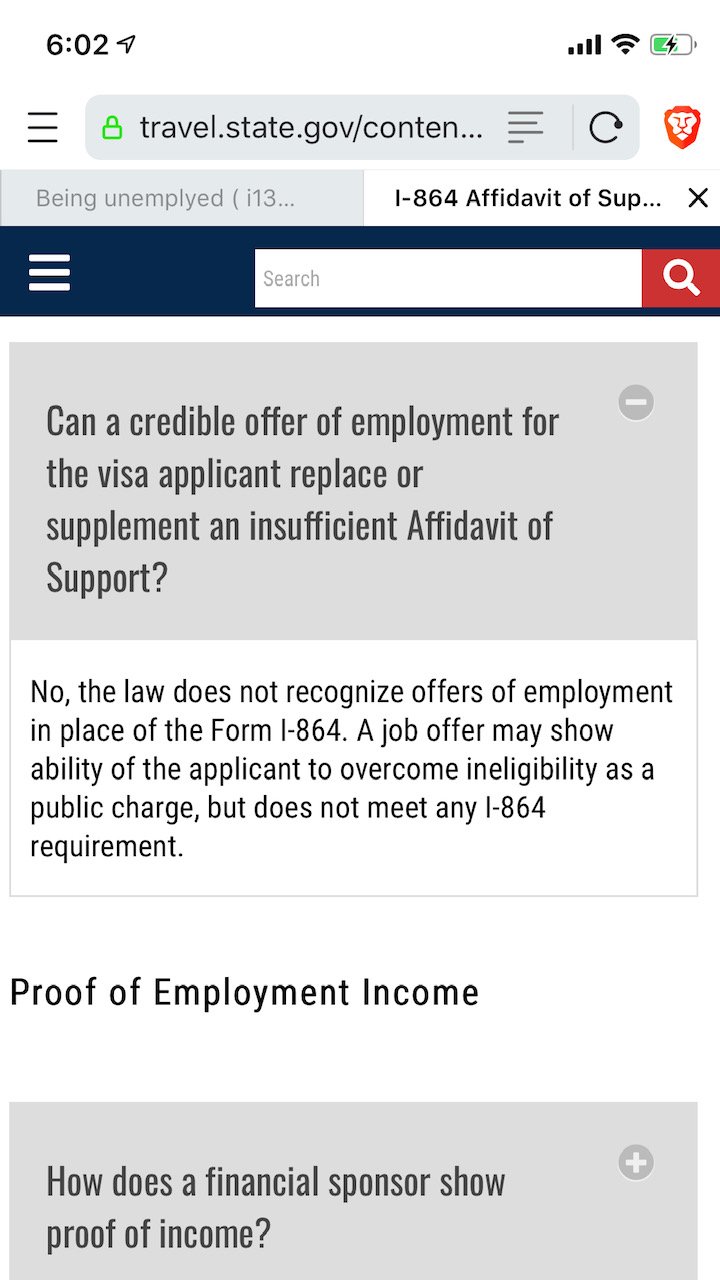The width and height of the screenshot is (720, 1280).
Task: Close the I-864 Affidavit tab
Action: pyautogui.click(x=698, y=198)
